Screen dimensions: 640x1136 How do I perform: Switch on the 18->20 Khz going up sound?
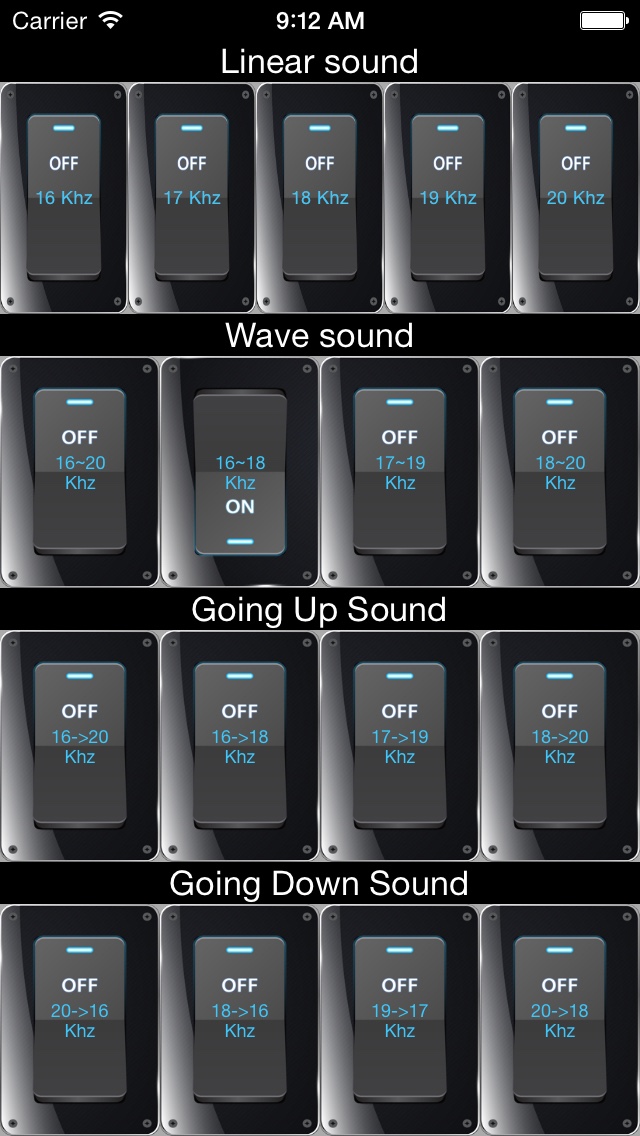(x=560, y=745)
